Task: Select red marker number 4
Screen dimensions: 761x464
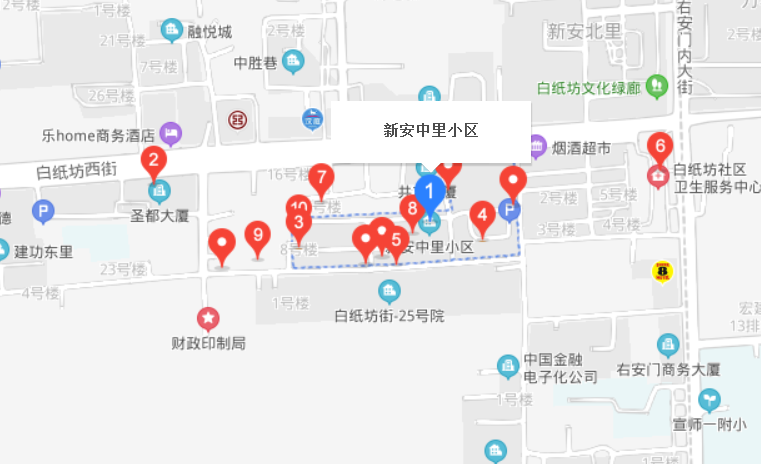Action: click(482, 214)
